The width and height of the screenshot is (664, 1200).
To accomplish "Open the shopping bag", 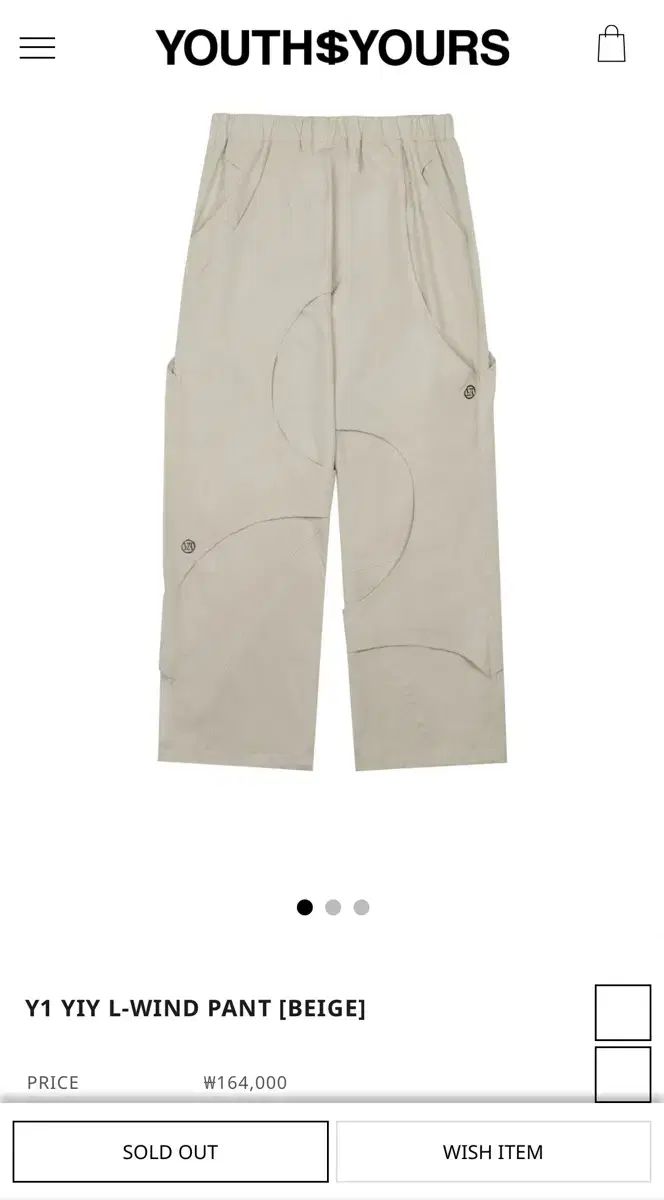I will tap(611, 45).
